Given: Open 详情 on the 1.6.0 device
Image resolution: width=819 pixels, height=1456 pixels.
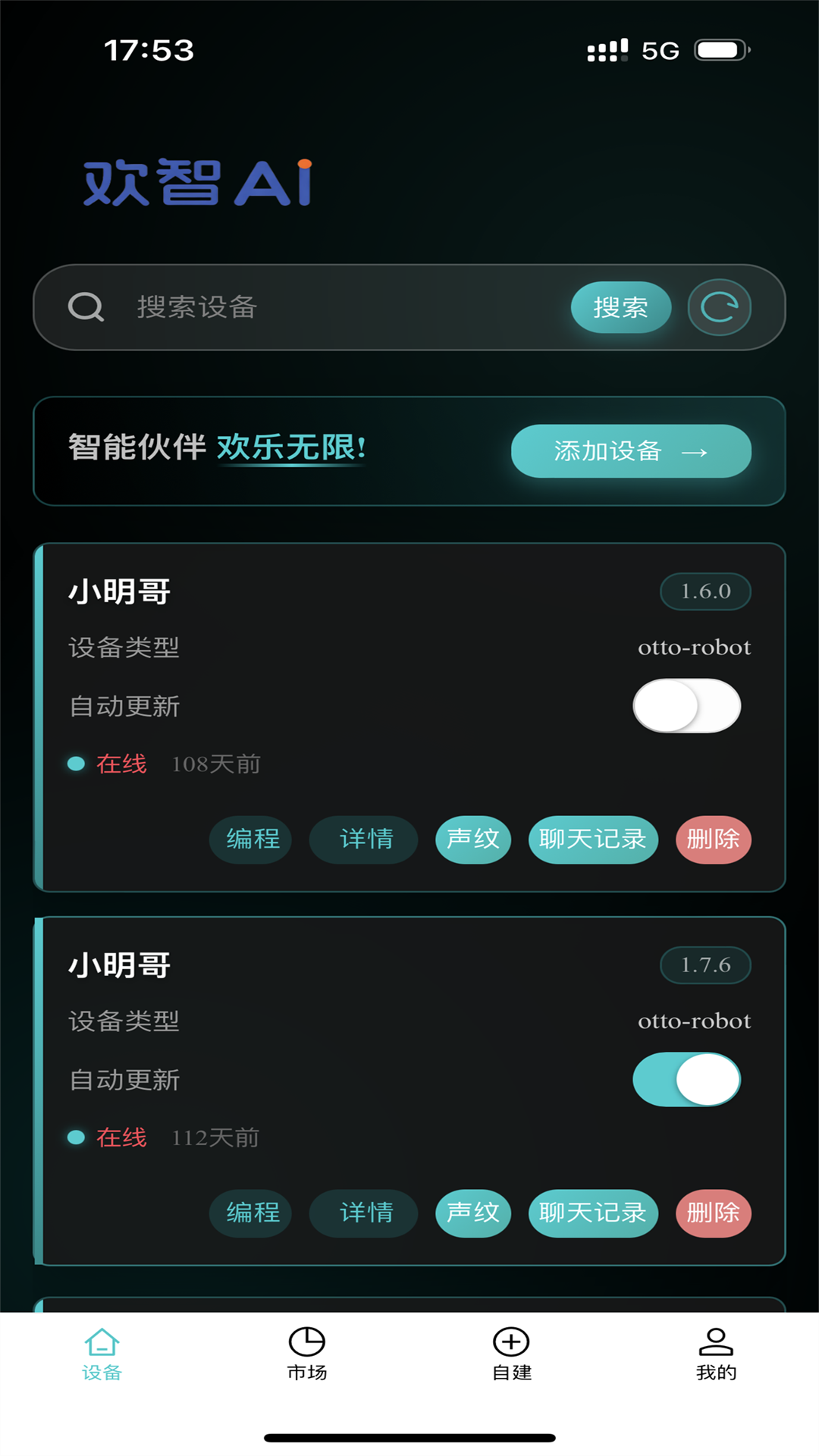Looking at the screenshot, I should click(363, 839).
